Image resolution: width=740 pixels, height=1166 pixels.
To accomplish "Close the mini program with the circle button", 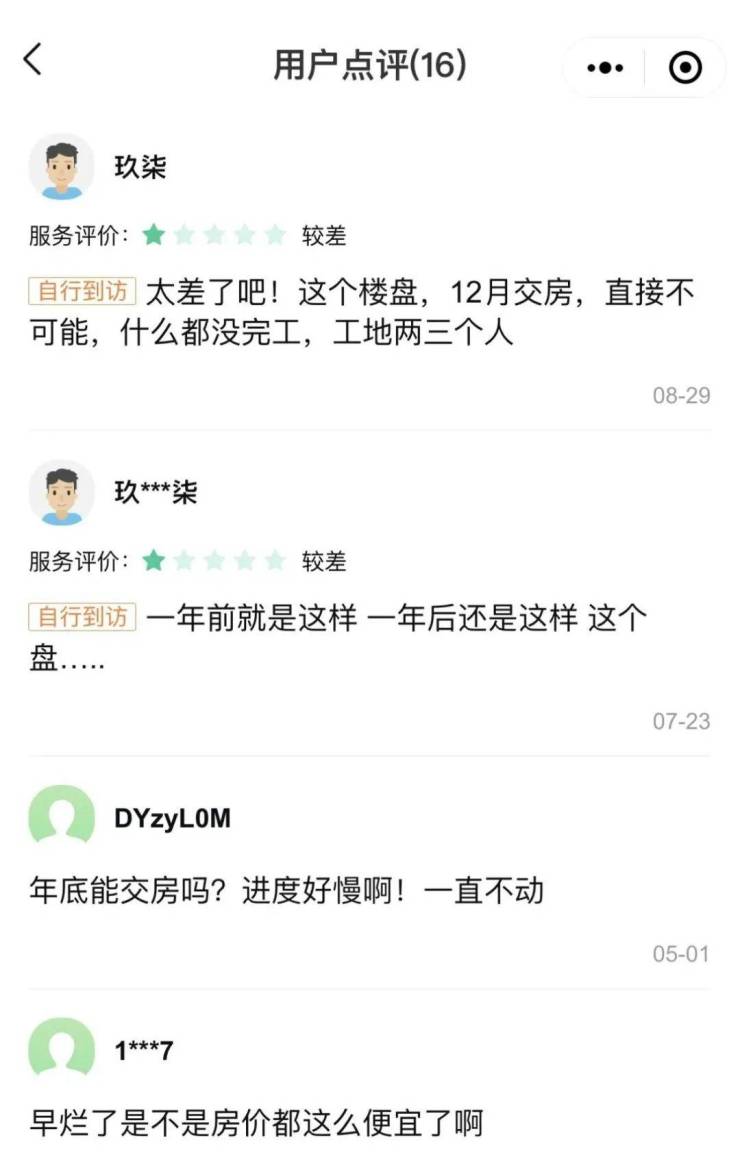I will tap(685, 68).
